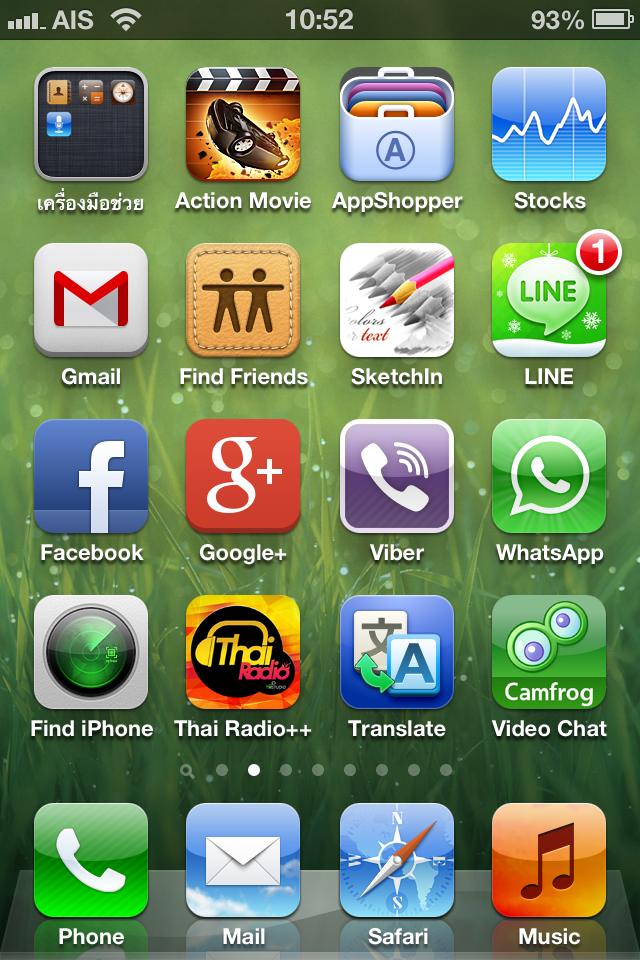The height and width of the screenshot is (960, 640).
Task: Launch Safari browser
Action: coord(397,860)
